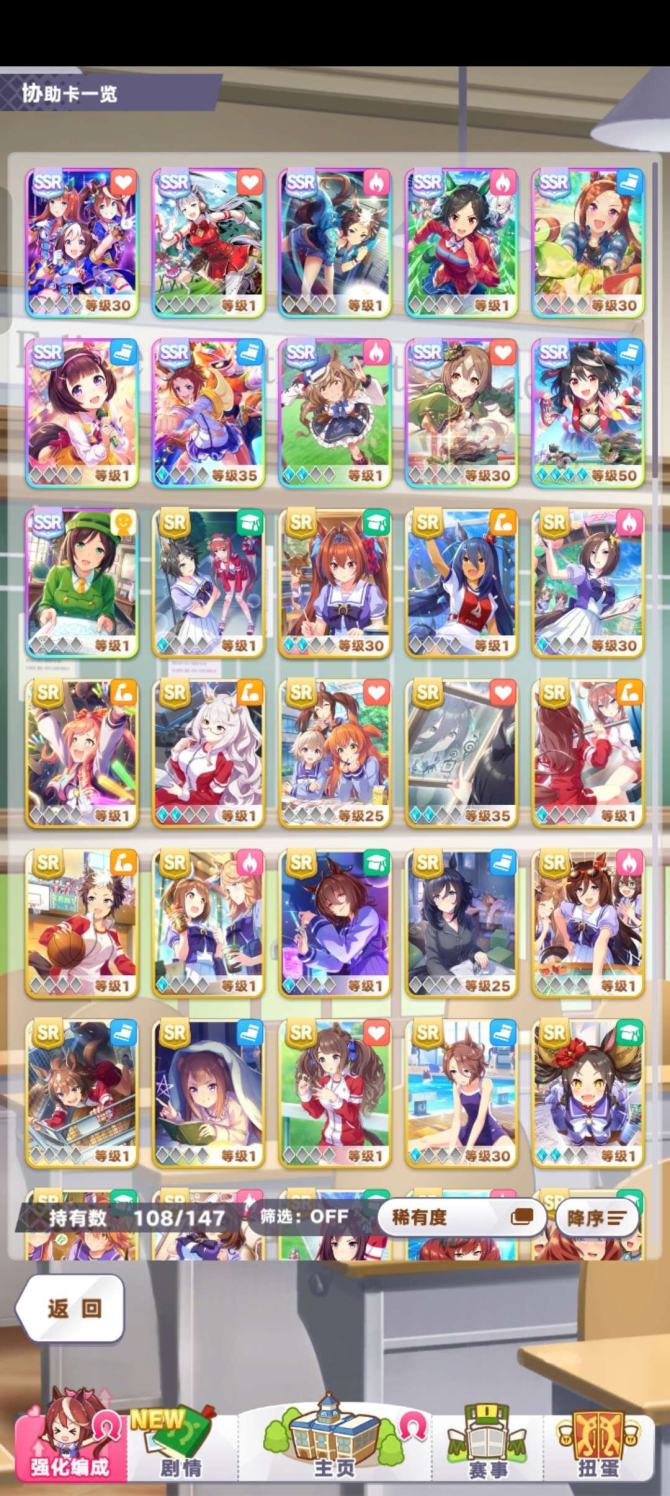Tap the 返回 back button

(72, 1307)
